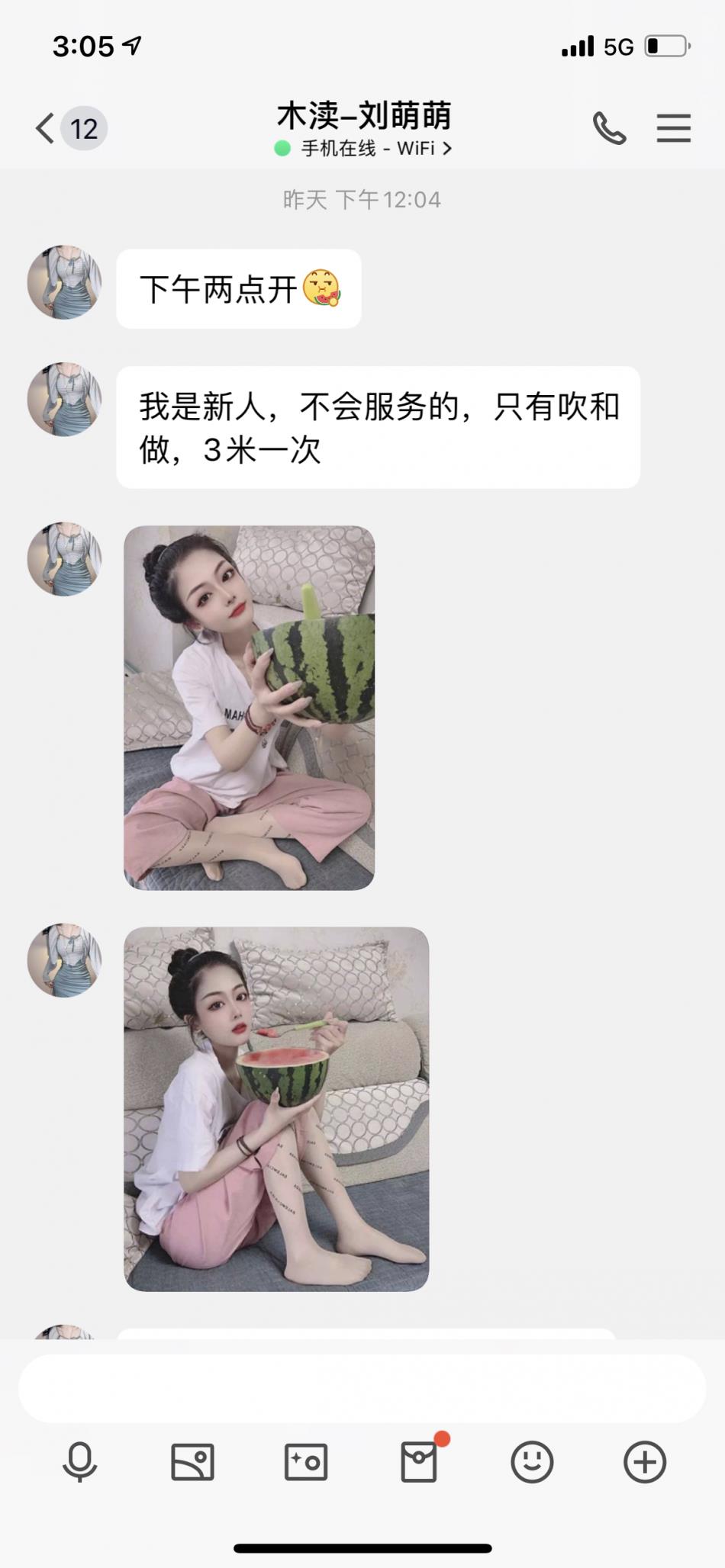Open the red packet icon
The height and width of the screenshot is (1568, 725).
pos(419,1462)
